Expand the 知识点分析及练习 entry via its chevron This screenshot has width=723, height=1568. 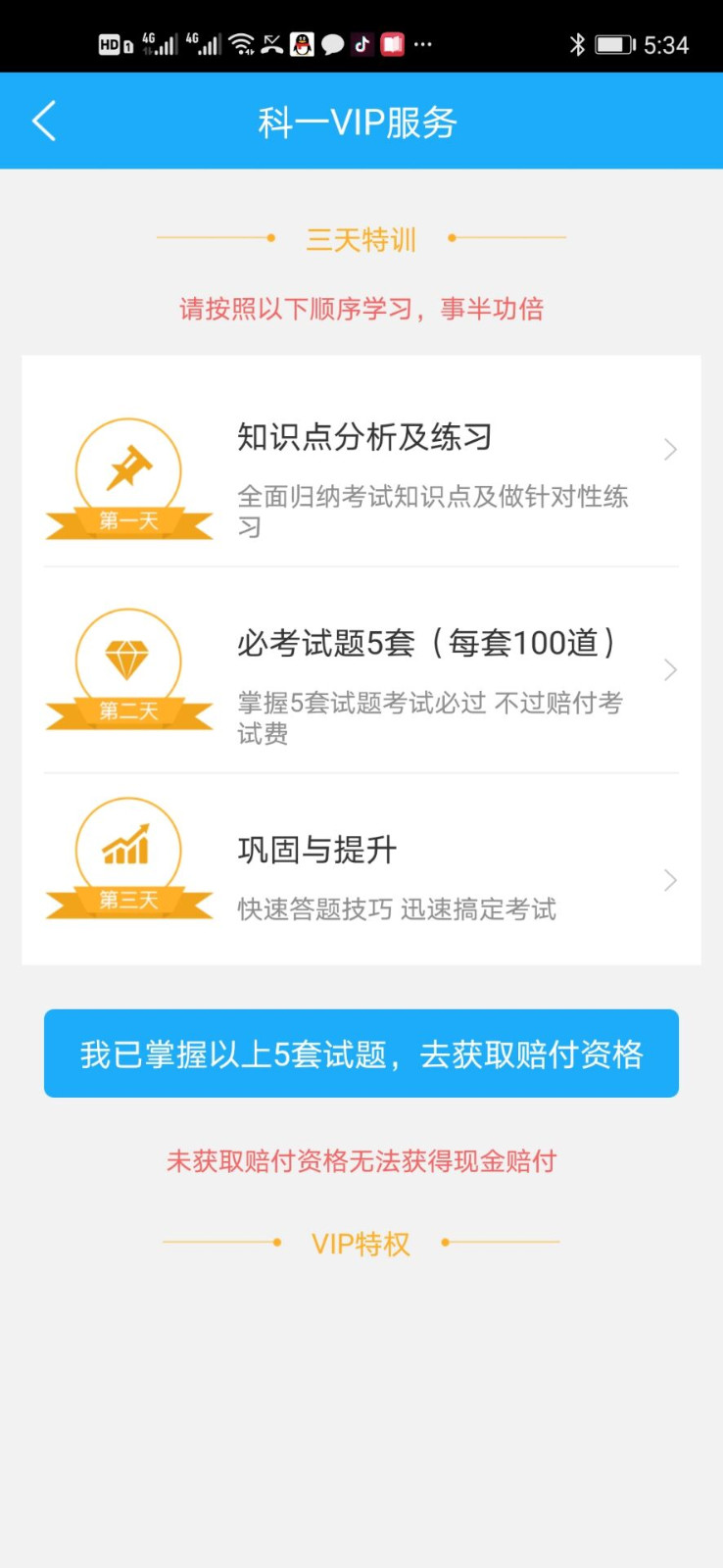click(x=670, y=449)
